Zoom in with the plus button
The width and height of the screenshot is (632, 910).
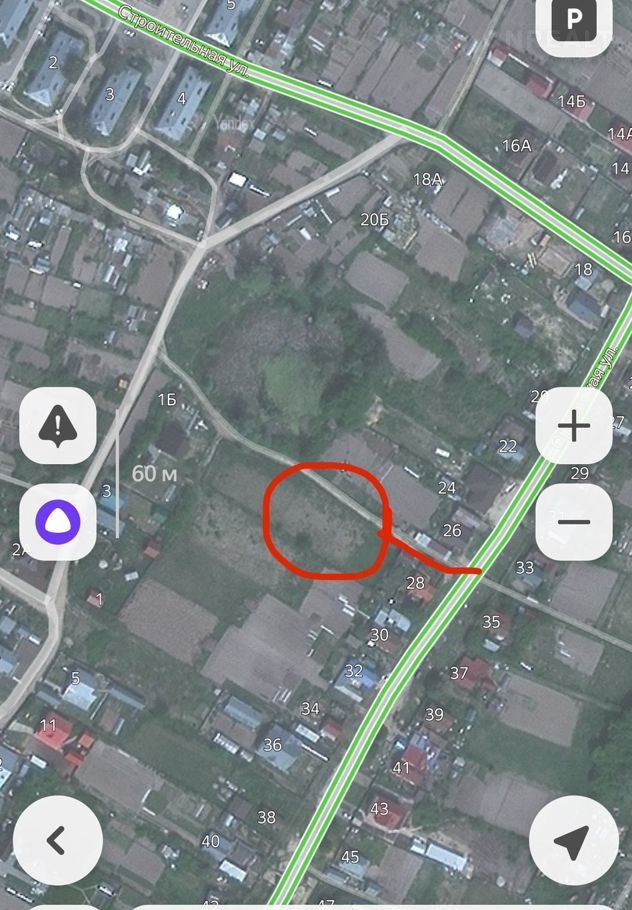point(574,427)
